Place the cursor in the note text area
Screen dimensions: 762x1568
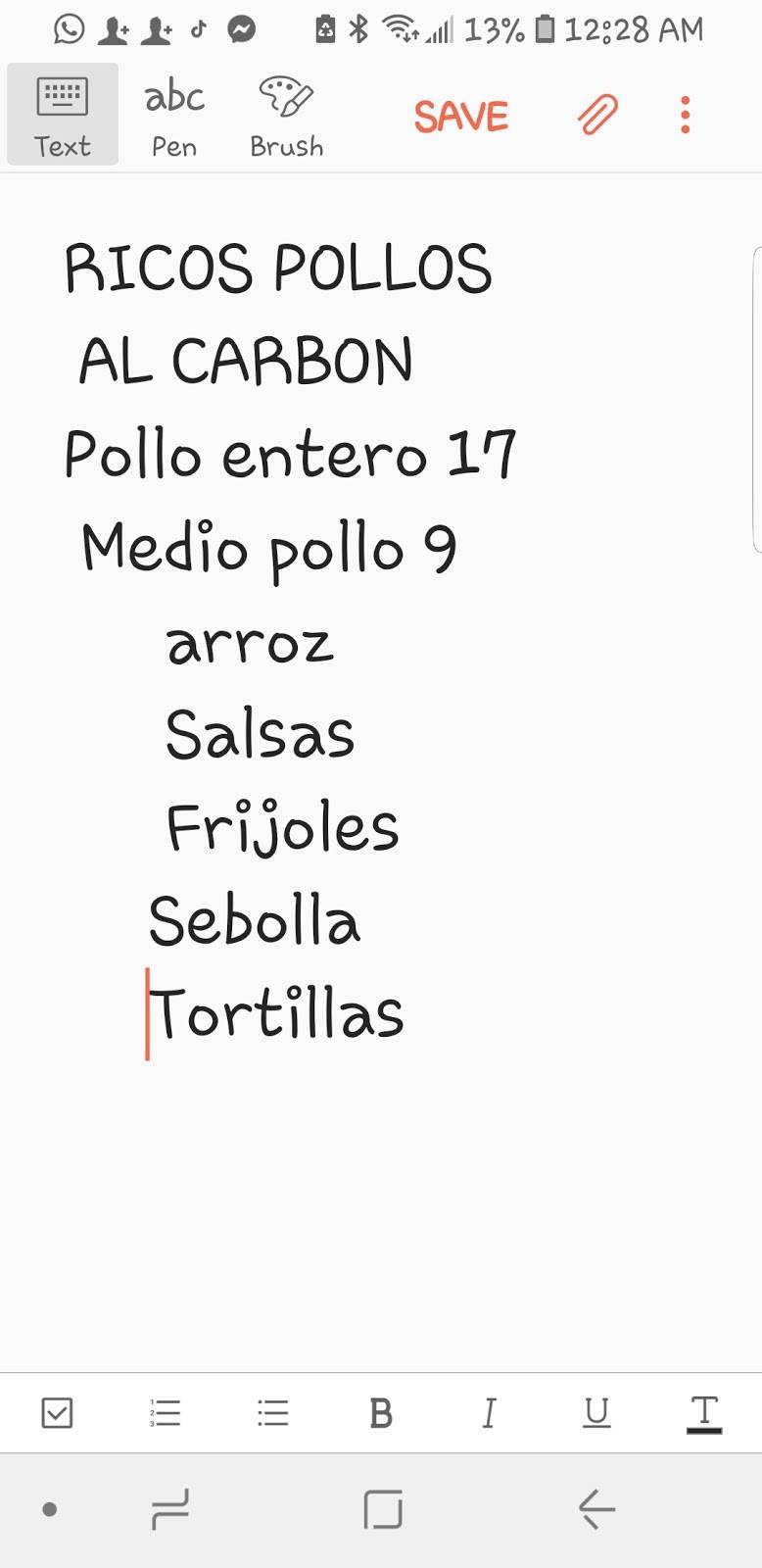(392, 1176)
